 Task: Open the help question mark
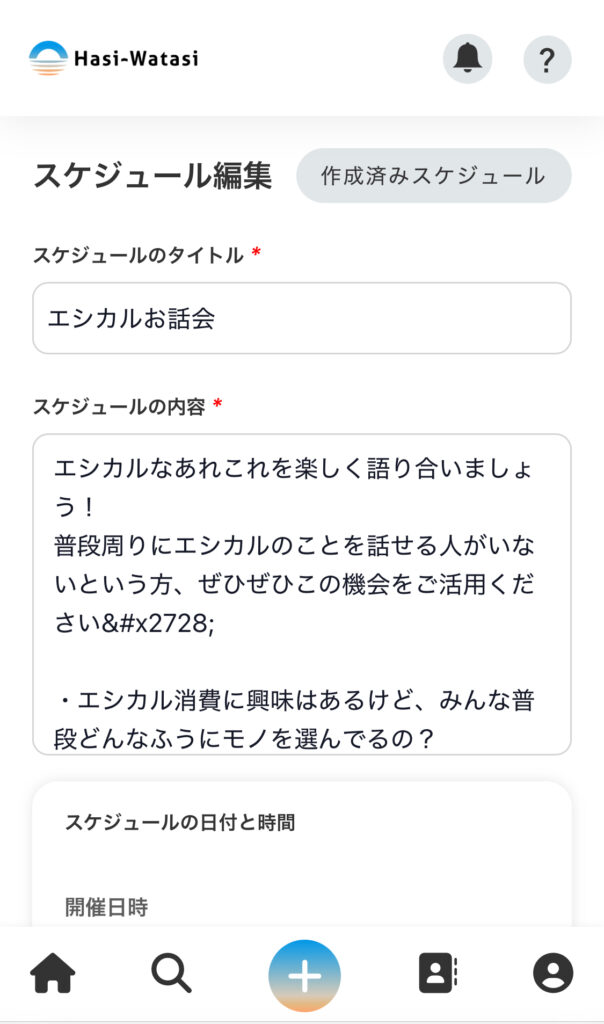coord(547,59)
